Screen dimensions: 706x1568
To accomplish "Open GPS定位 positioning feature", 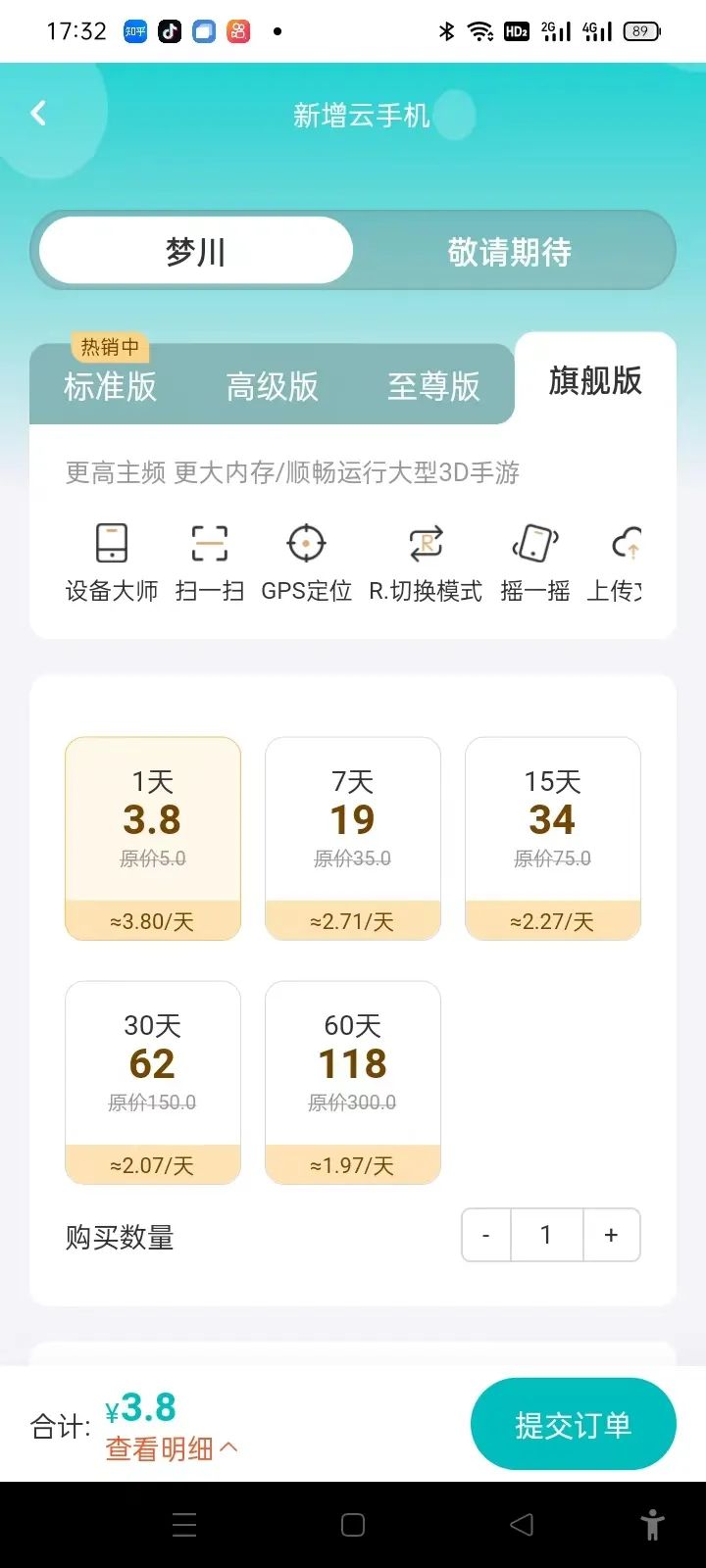I will coord(306,559).
